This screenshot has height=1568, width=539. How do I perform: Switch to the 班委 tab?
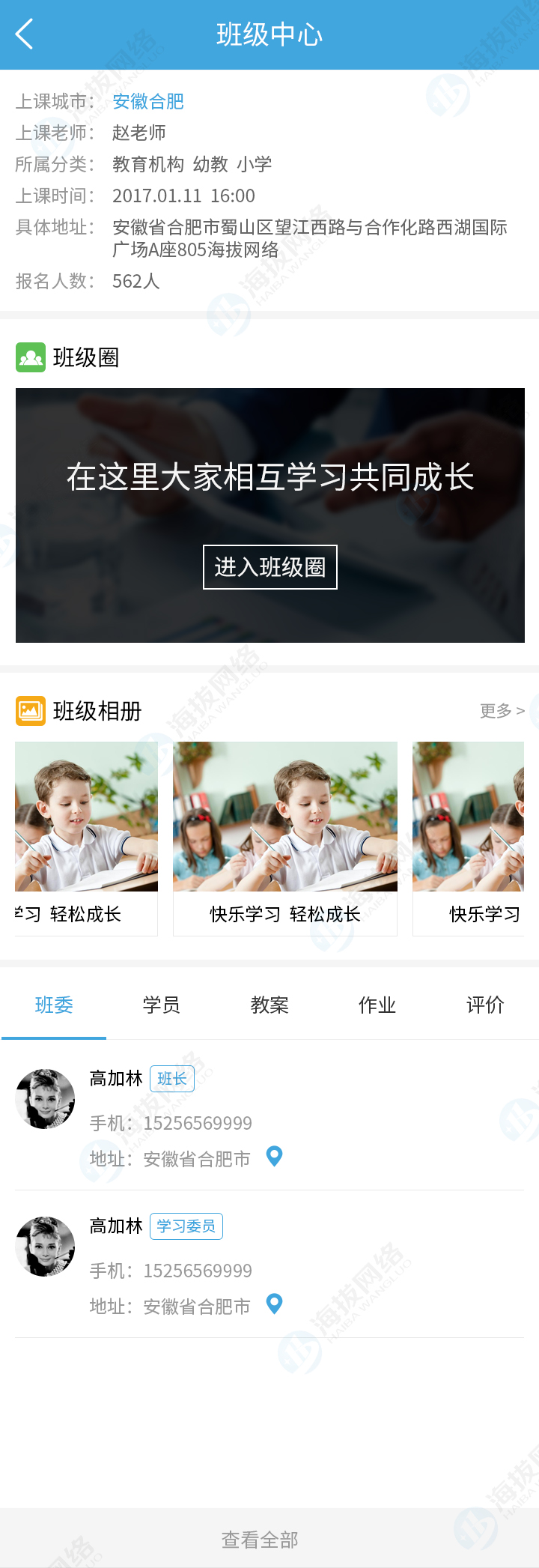(x=54, y=1005)
